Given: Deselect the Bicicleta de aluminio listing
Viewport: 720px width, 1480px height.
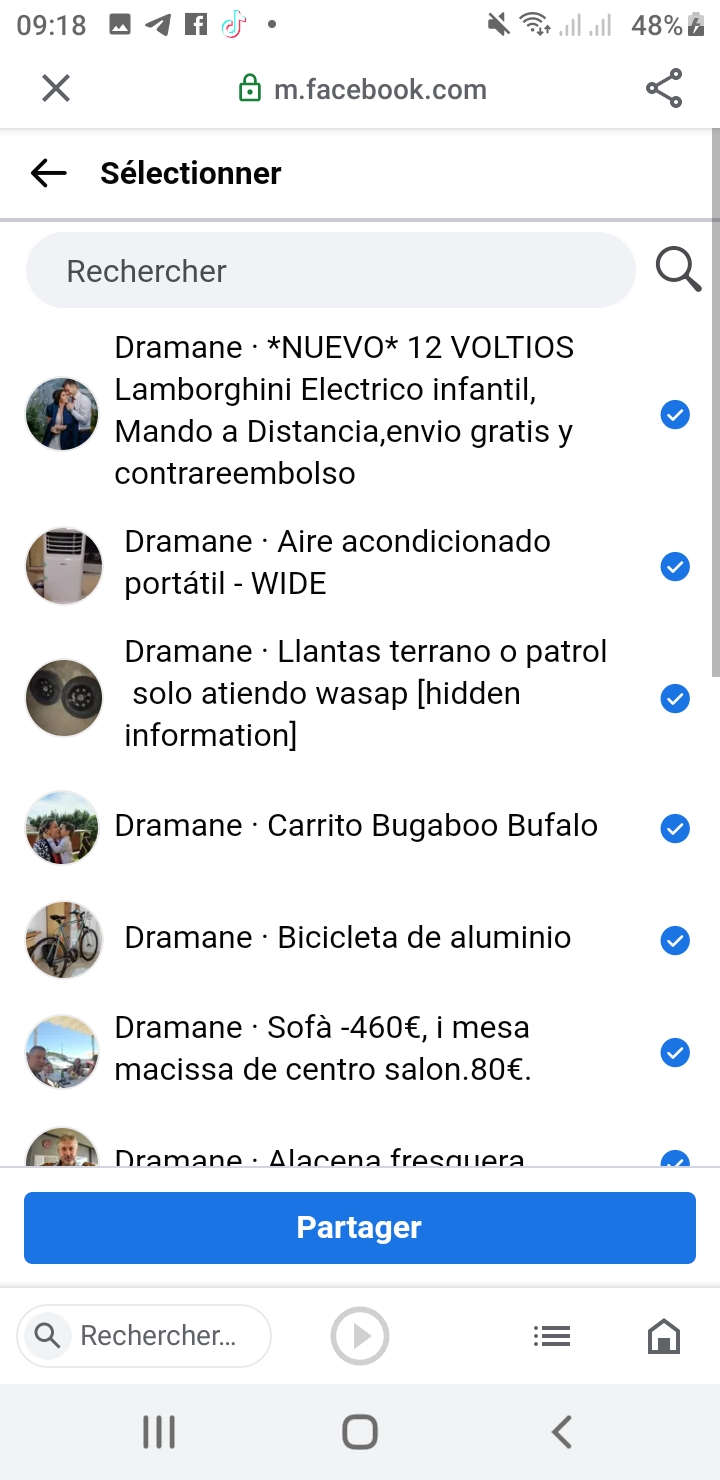Looking at the screenshot, I should 675,941.
